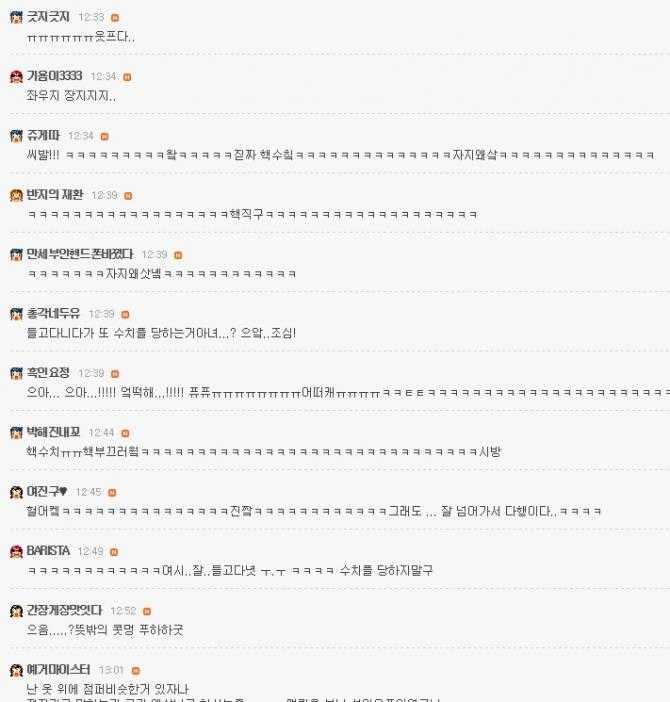Open profile of commenter 여진구♥
This screenshot has width=670, height=702.
pyautogui.click(x=46, y=491)
